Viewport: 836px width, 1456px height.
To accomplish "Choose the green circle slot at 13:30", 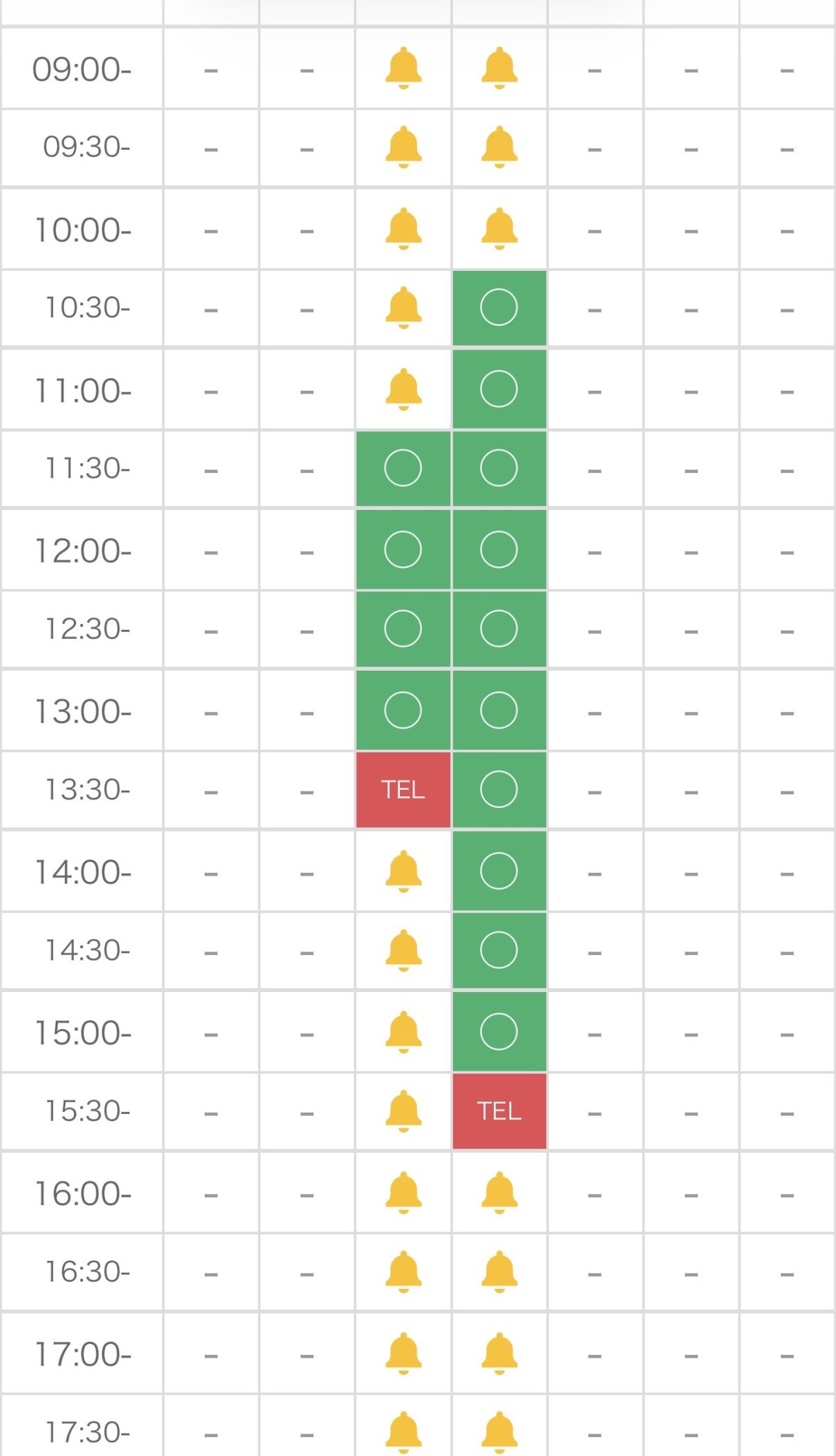I will (499, 789).
